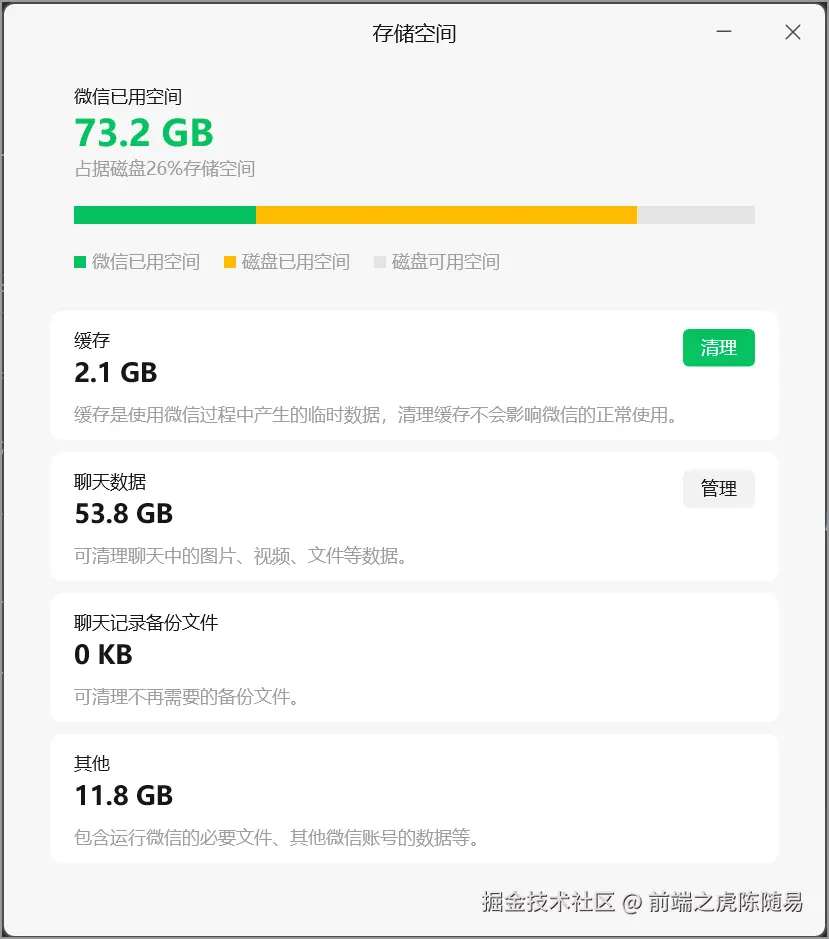The width and height of the screenshot is (829, 939).
Task: Open chat data management via 管理 button
Action: pyautogui.click(x=718, y=488)
